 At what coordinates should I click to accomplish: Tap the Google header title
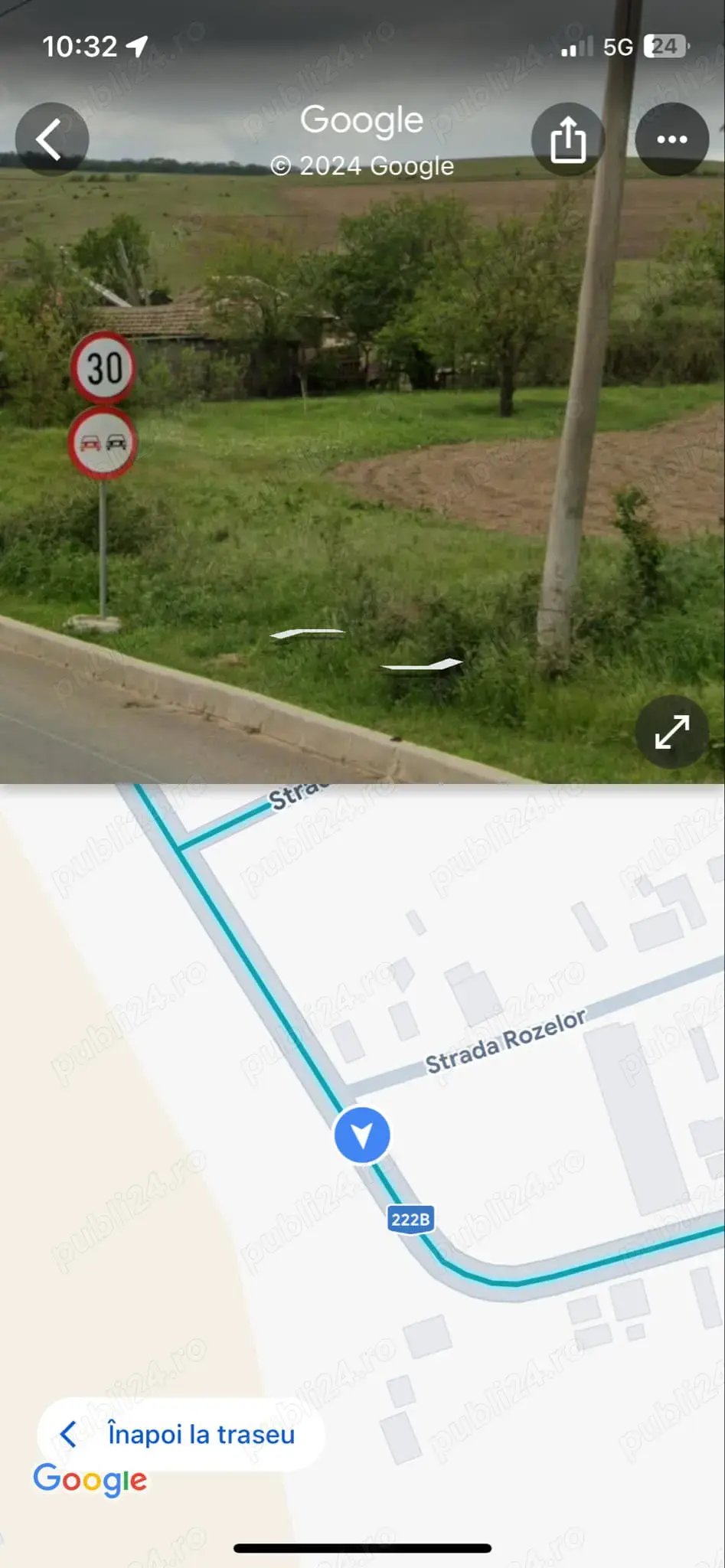[x=362, y=120]
